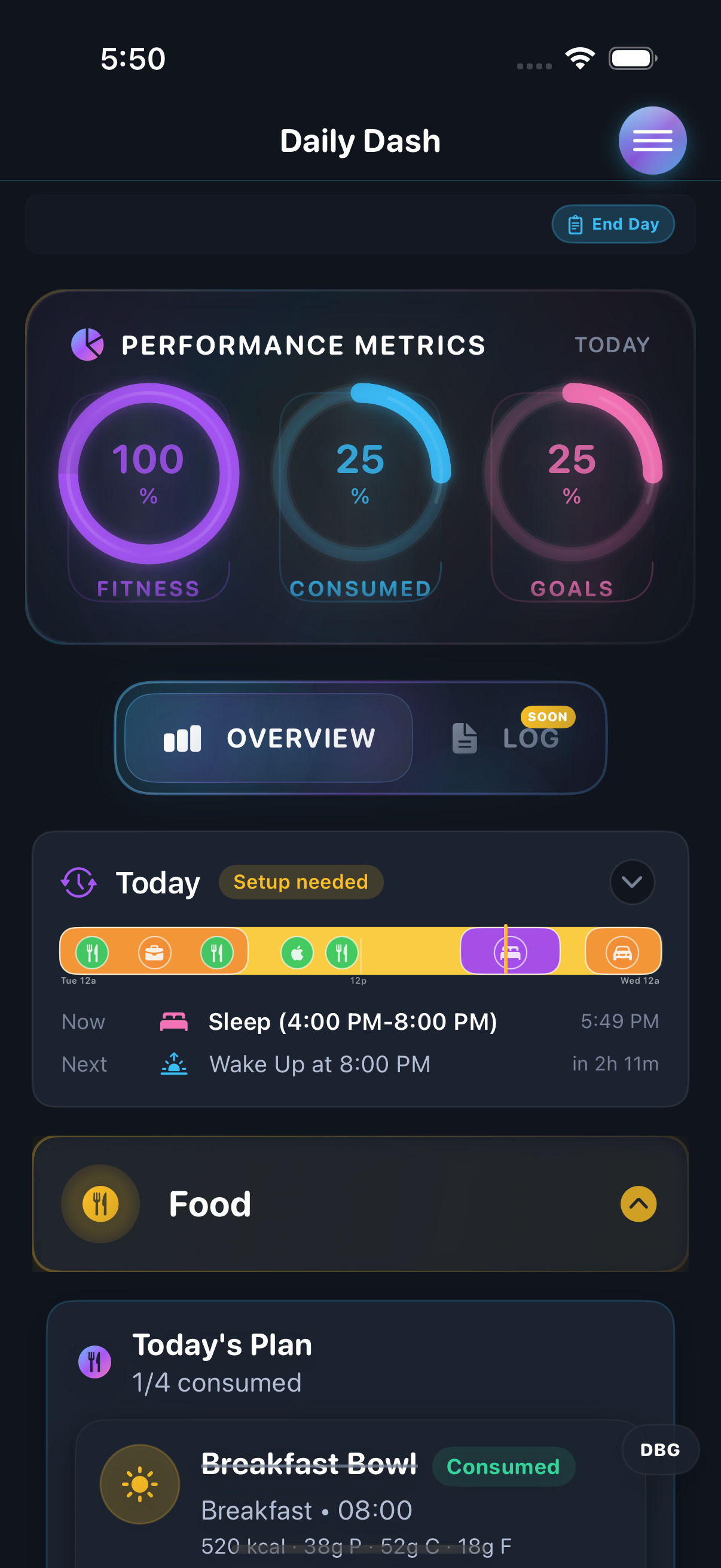Click the apple snack icon on the timeline

(297, 951)
